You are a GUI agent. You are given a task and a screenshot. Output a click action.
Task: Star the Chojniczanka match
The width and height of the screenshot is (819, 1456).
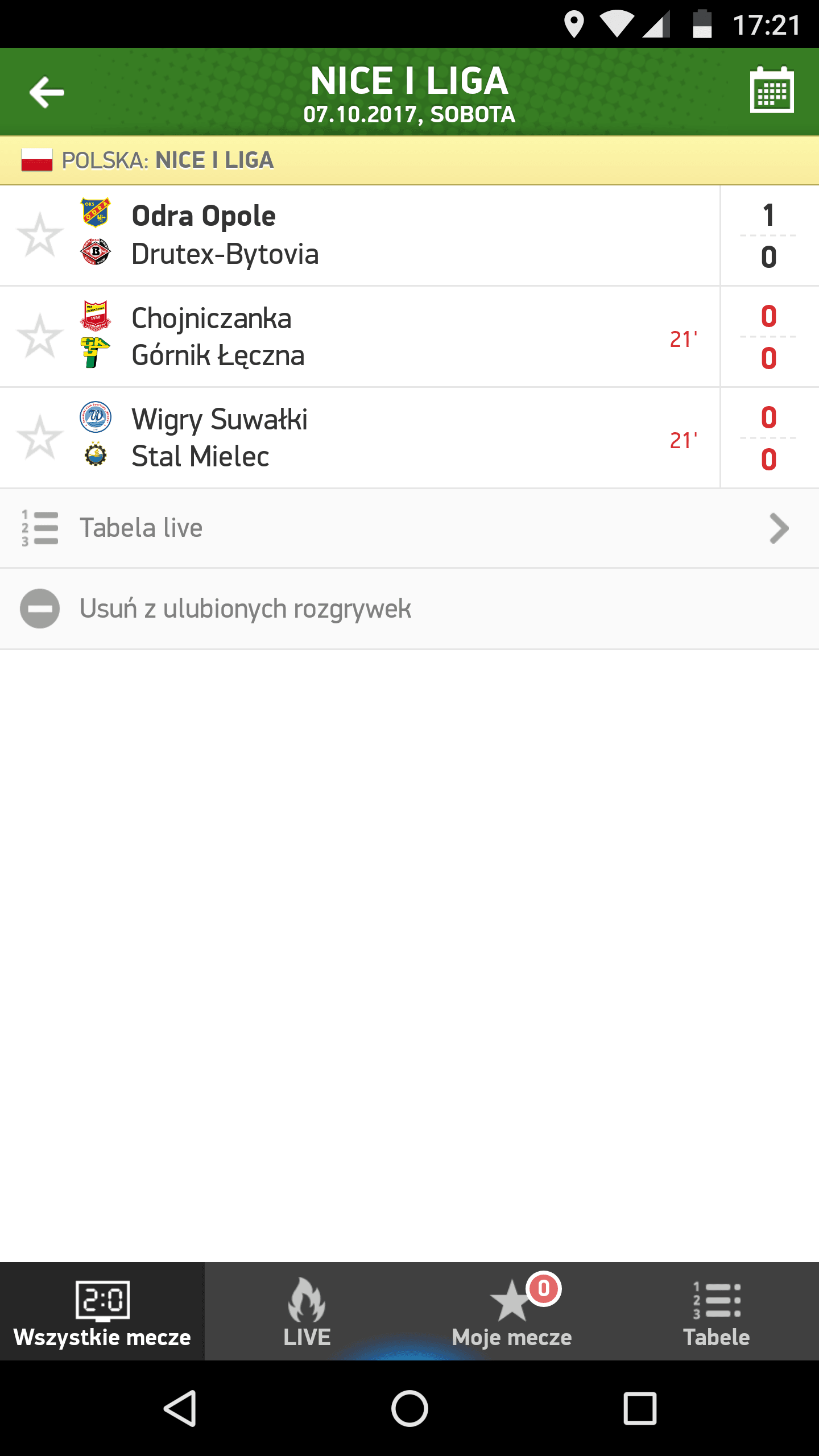[40, 337]
